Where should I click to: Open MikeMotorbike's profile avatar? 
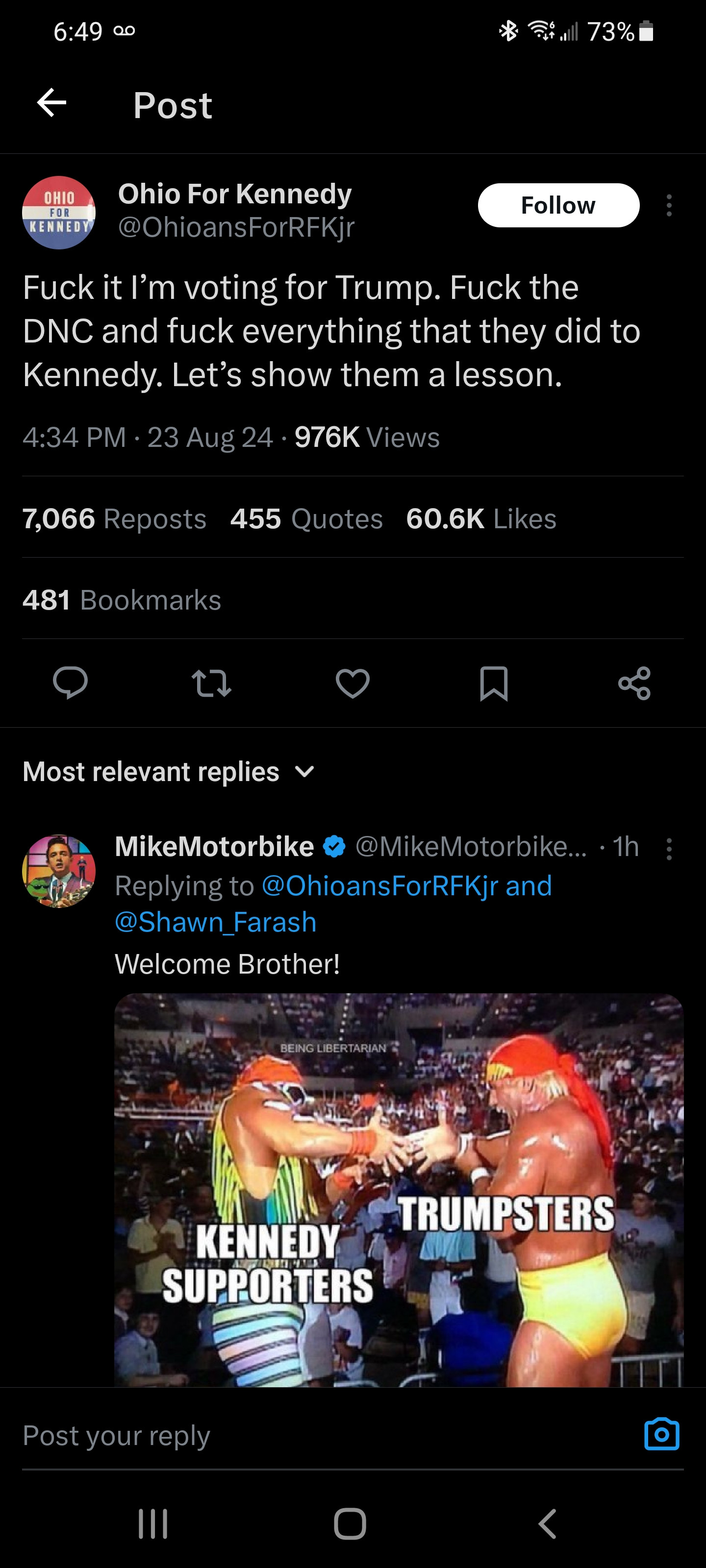tap(59, 871)
